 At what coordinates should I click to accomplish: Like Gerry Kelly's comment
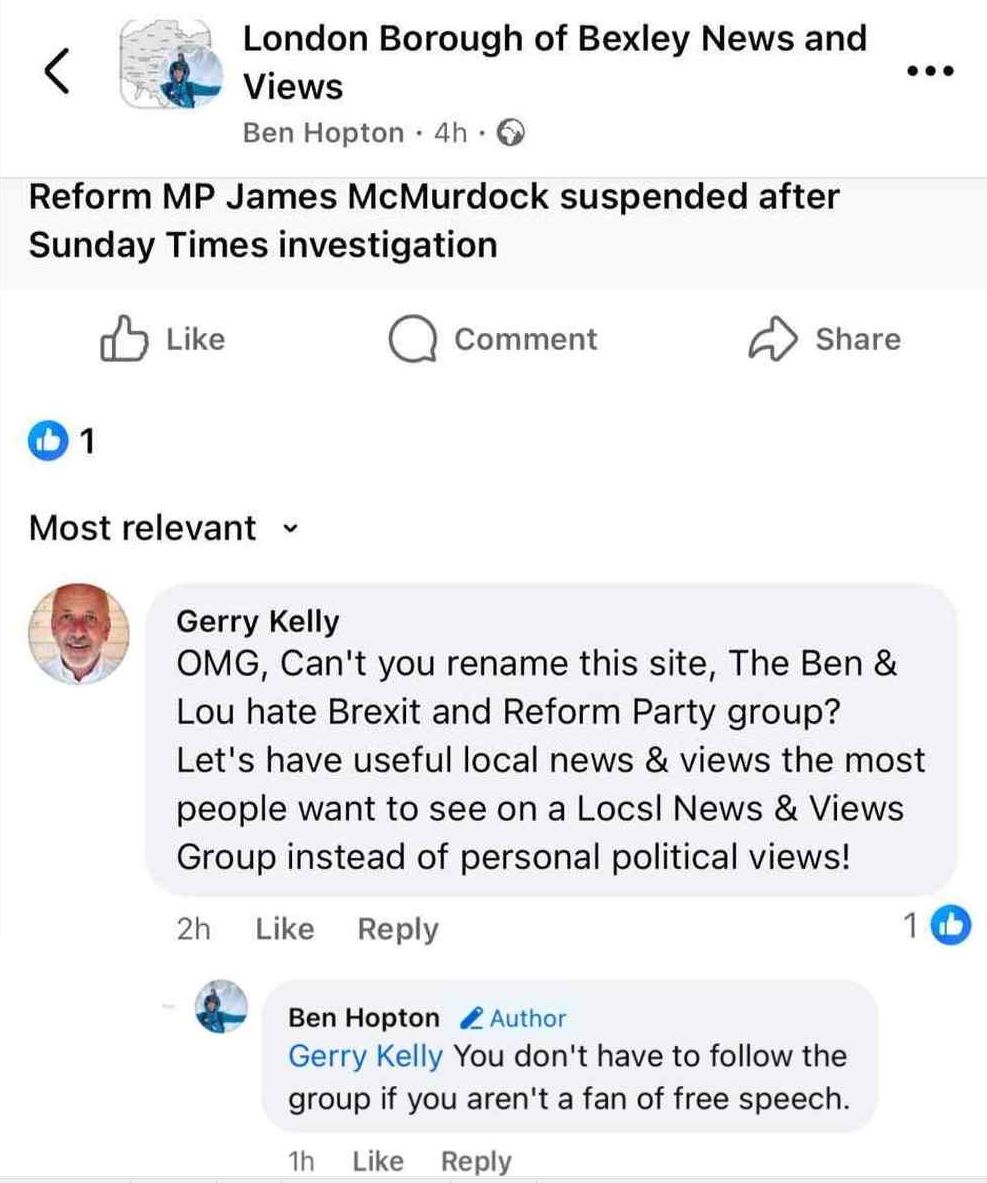284,929
